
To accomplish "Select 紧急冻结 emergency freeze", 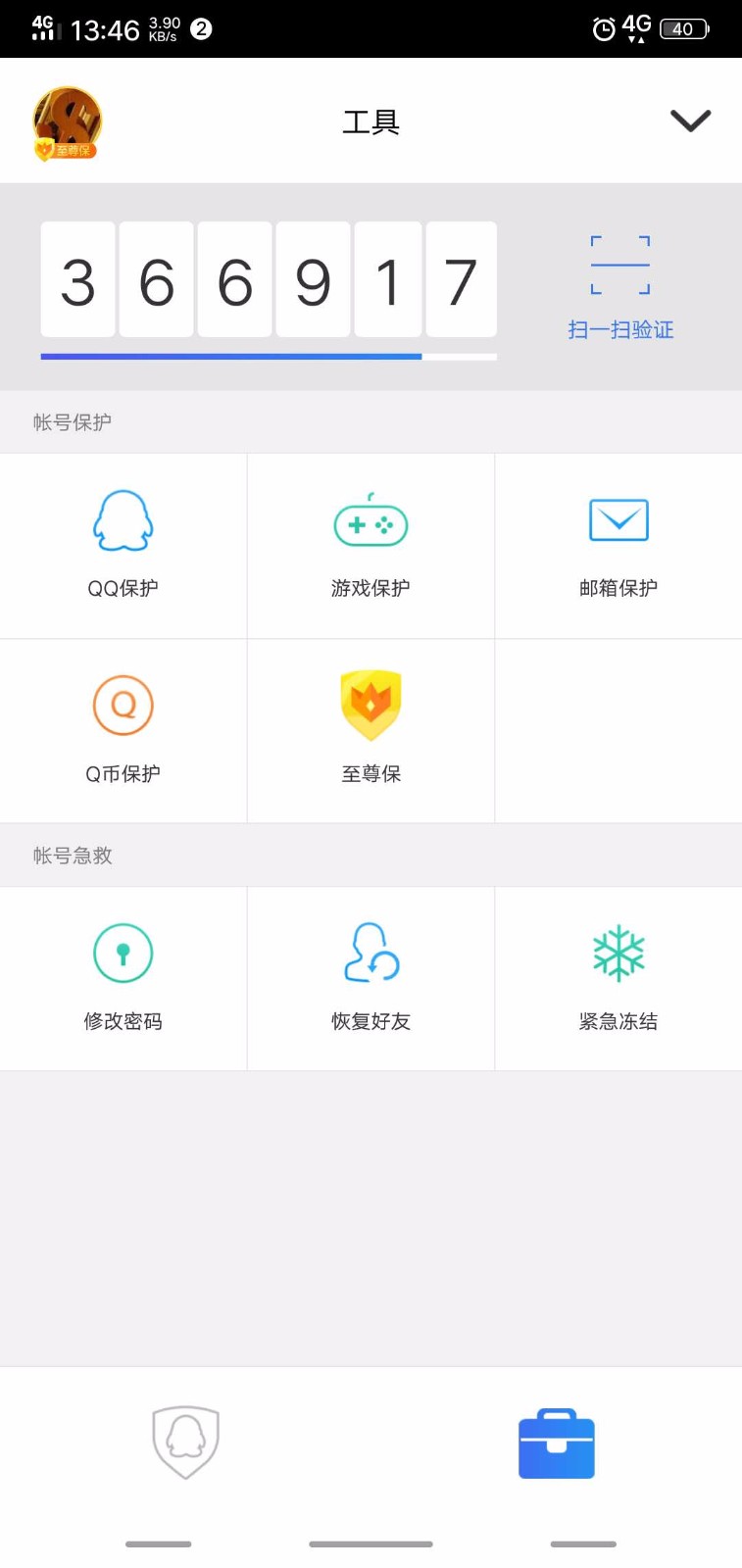I will tap(618, 978).
